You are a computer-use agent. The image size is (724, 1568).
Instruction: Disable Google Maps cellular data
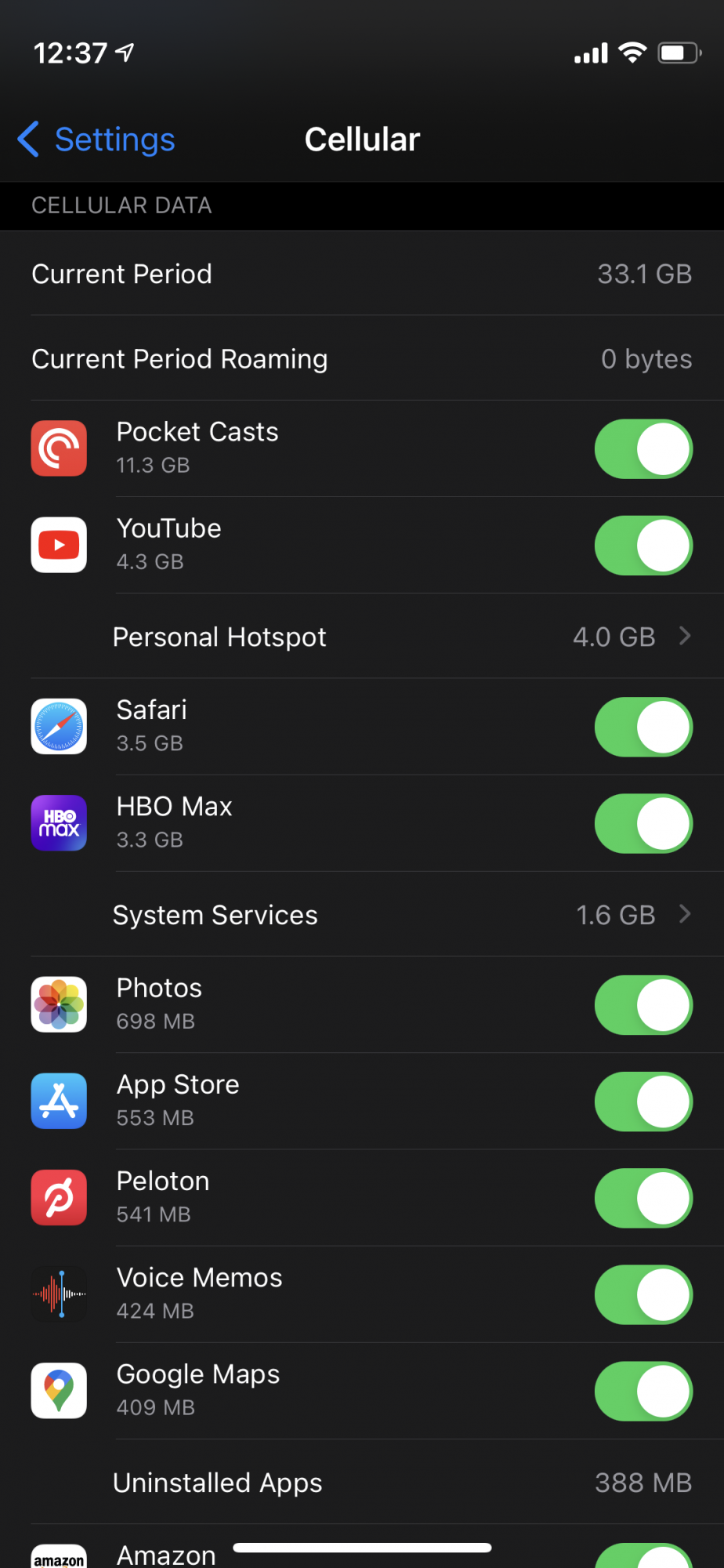[x=643, y=1392]
